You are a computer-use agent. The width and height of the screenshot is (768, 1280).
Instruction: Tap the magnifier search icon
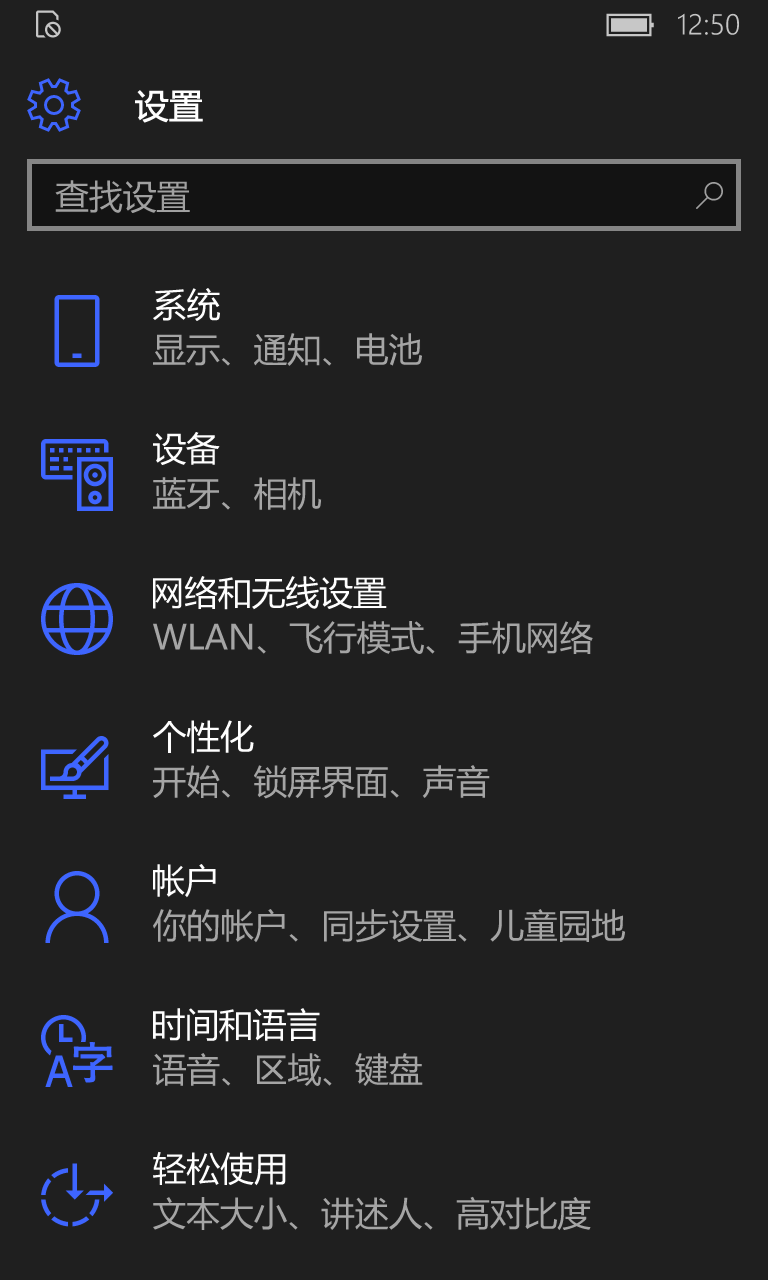click(x=709, y=196)
